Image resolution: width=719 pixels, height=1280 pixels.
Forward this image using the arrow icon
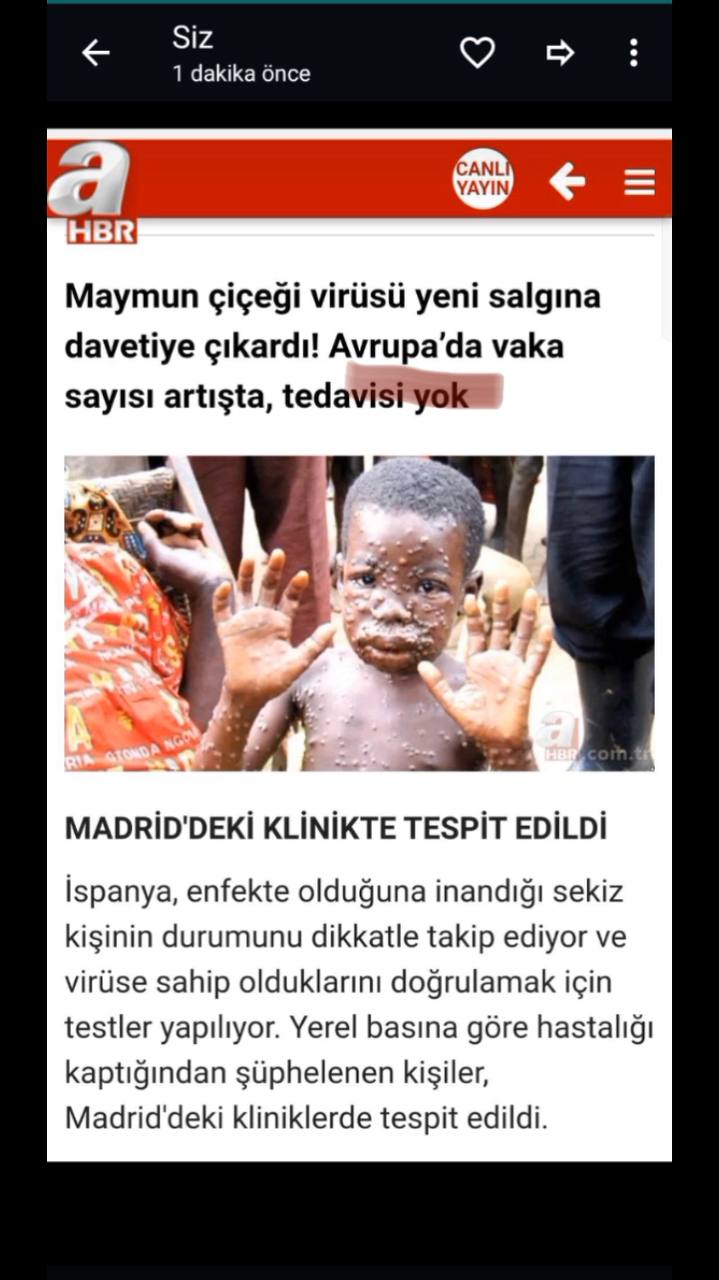click(560, 53)
